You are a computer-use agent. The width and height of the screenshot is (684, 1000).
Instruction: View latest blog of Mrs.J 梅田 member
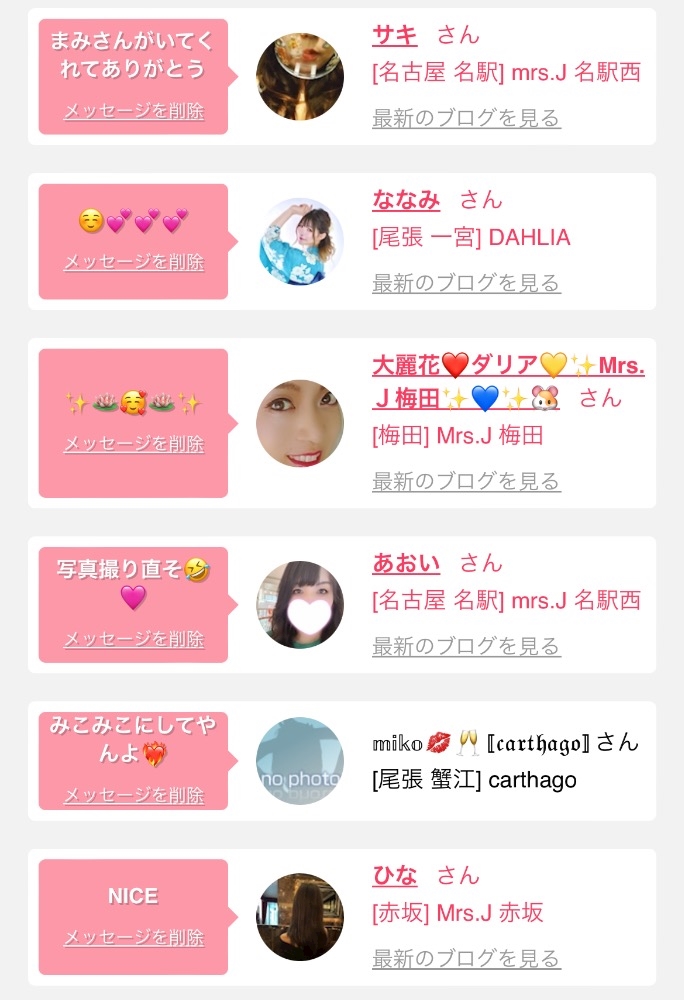[466, 481]
